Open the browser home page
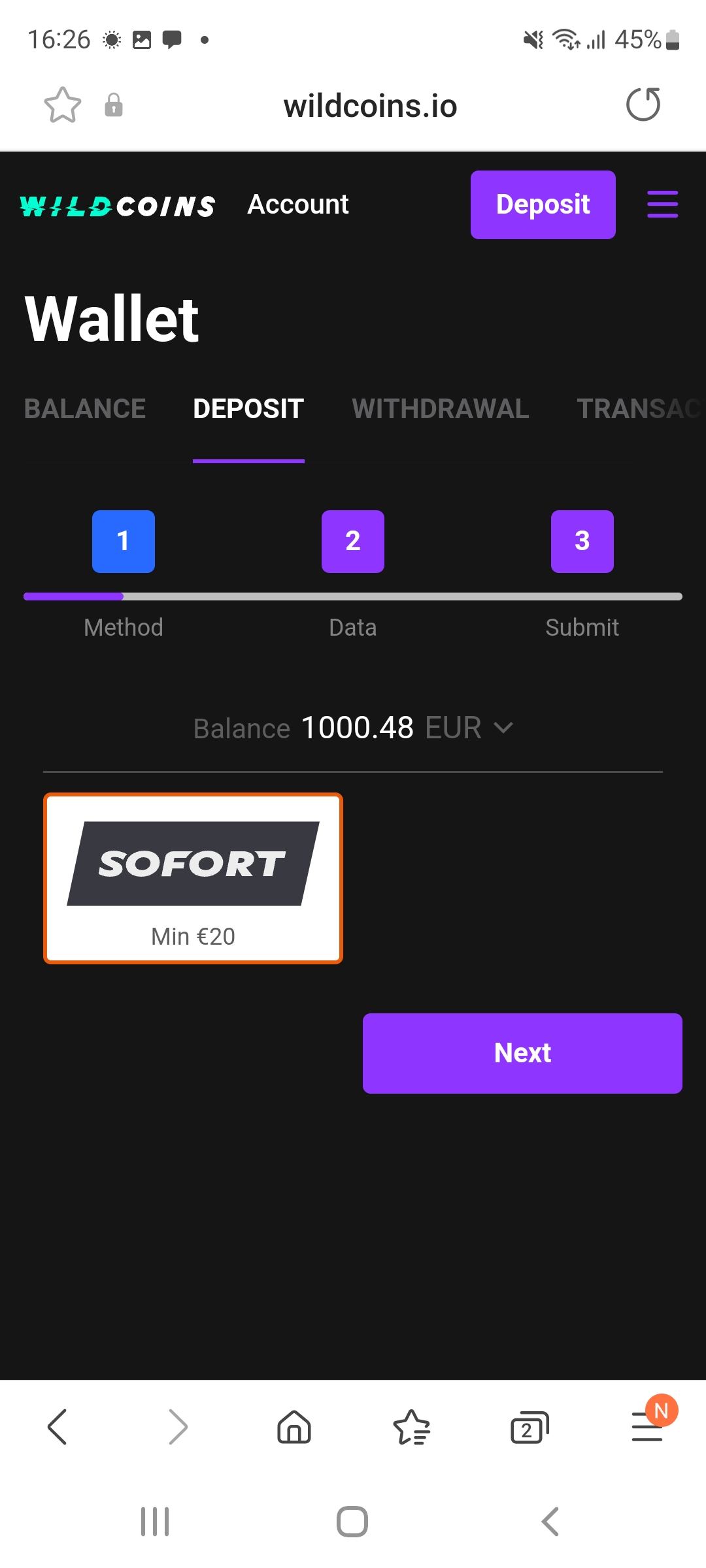The image size is (706, 1568). (x=294, y=1426)
